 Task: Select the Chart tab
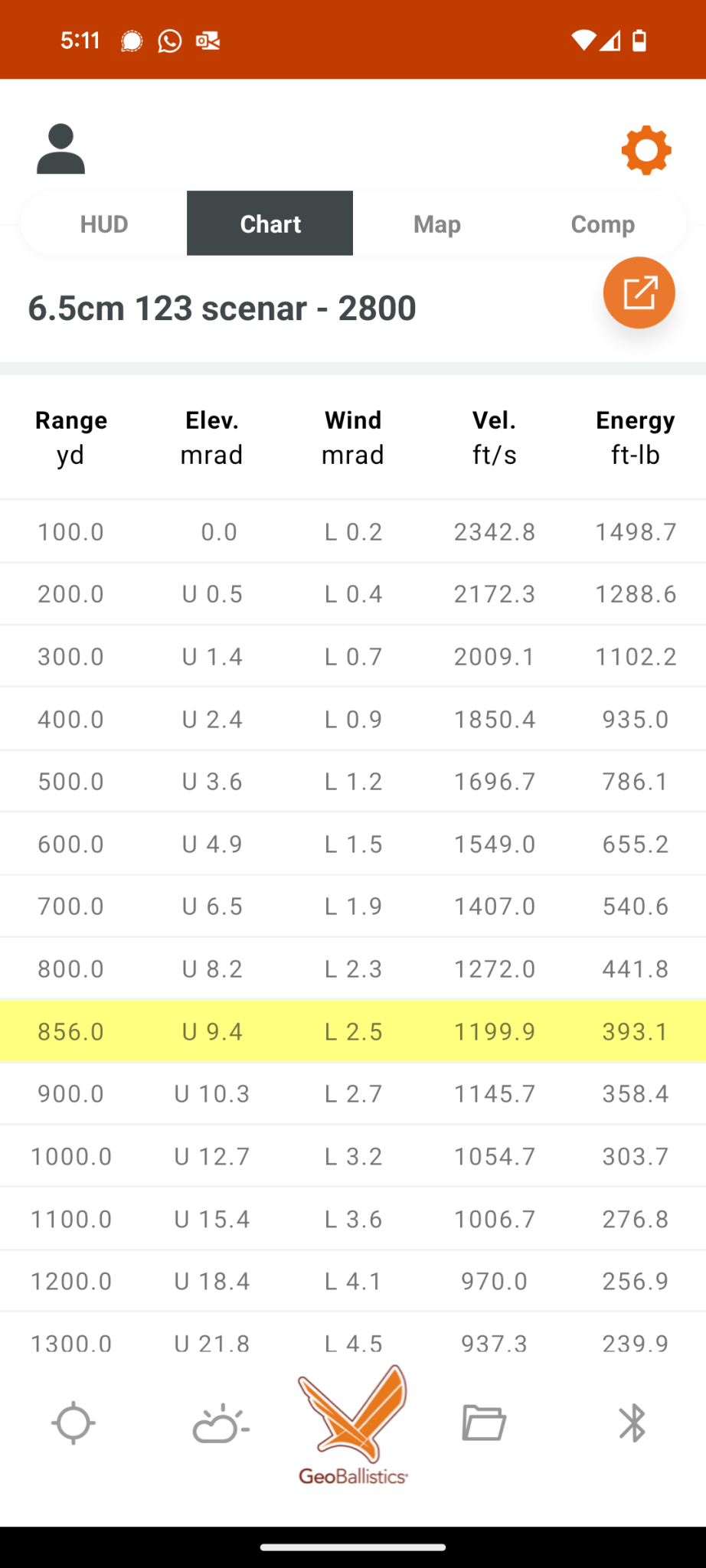tap(270, 224)
